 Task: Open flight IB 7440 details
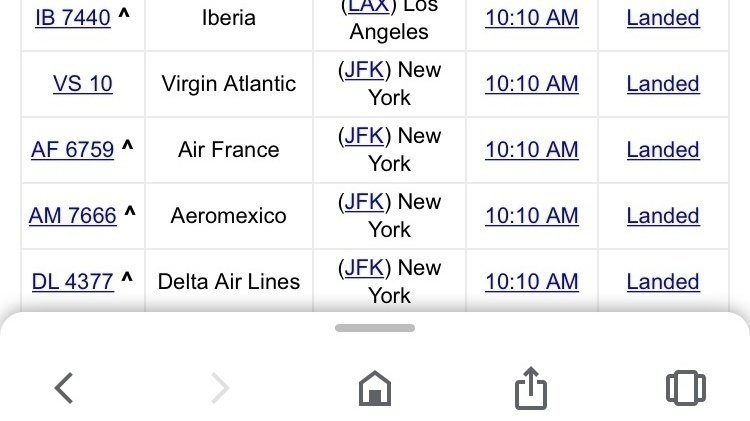coord(72,18)
